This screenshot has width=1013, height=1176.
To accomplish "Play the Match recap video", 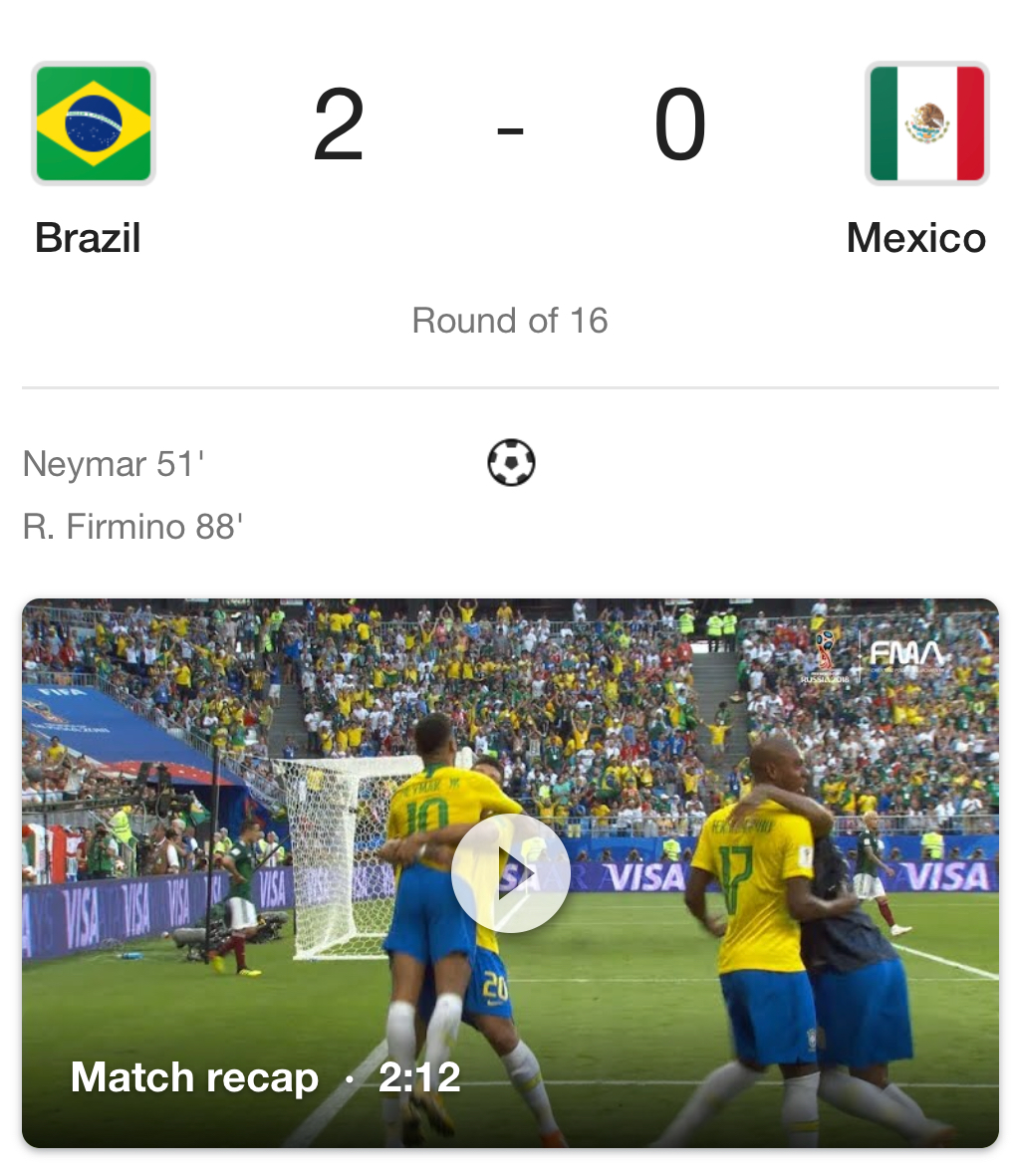I will [x=510, y=873].
